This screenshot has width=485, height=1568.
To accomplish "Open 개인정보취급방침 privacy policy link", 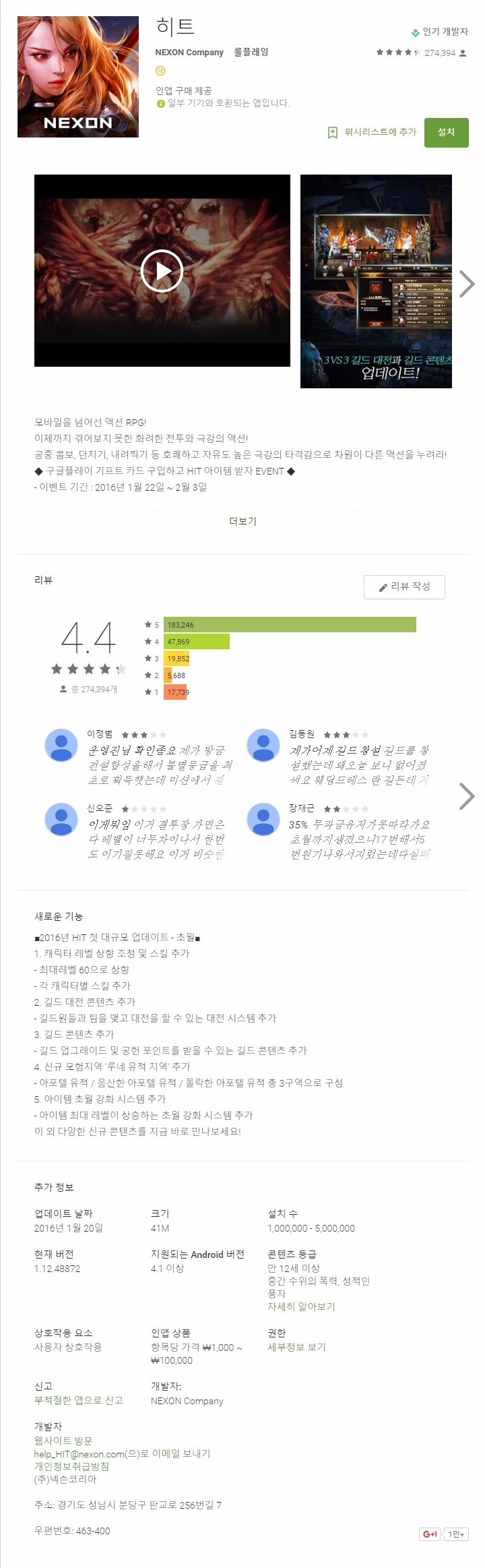I will pyautogui.click(x=71, y=1466).
